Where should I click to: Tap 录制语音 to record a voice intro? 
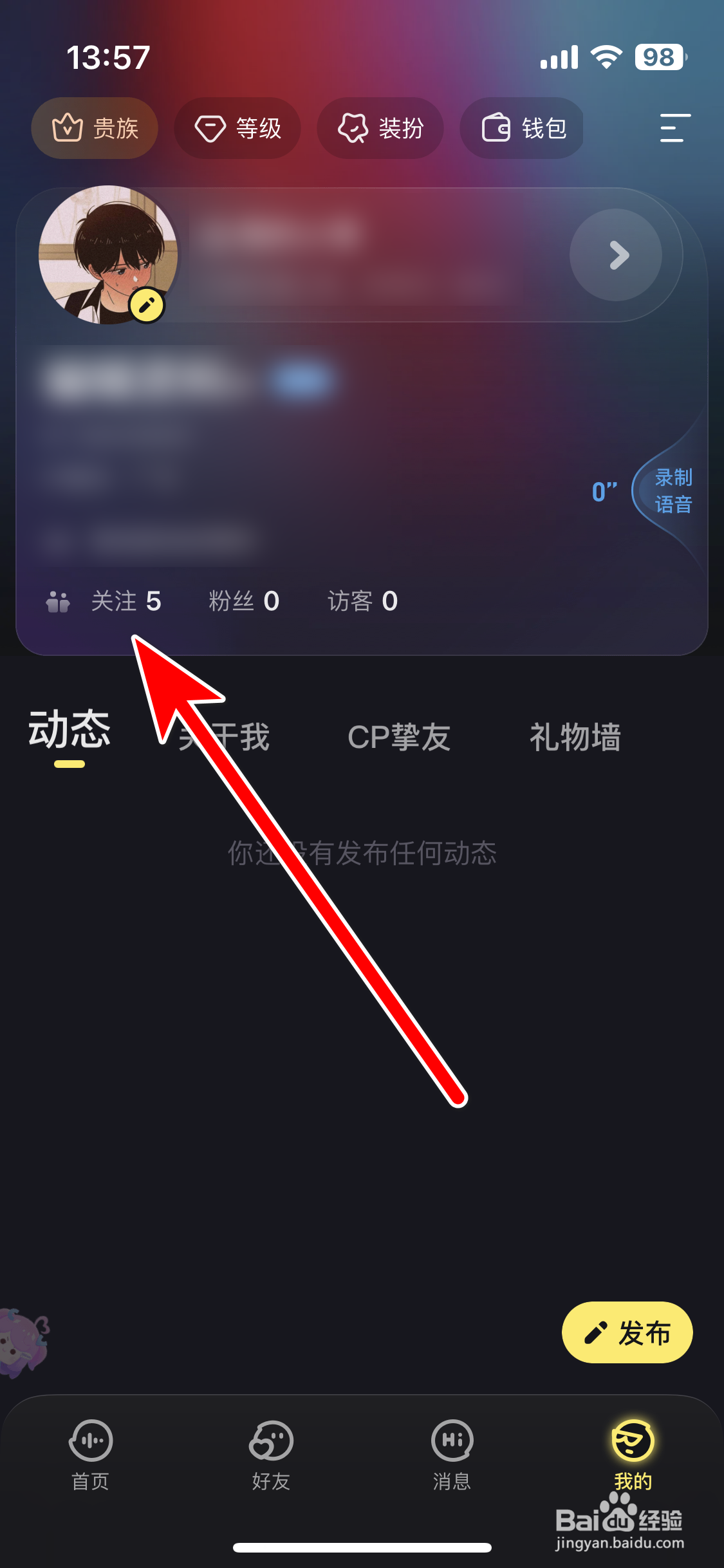(x=674, y=492)
